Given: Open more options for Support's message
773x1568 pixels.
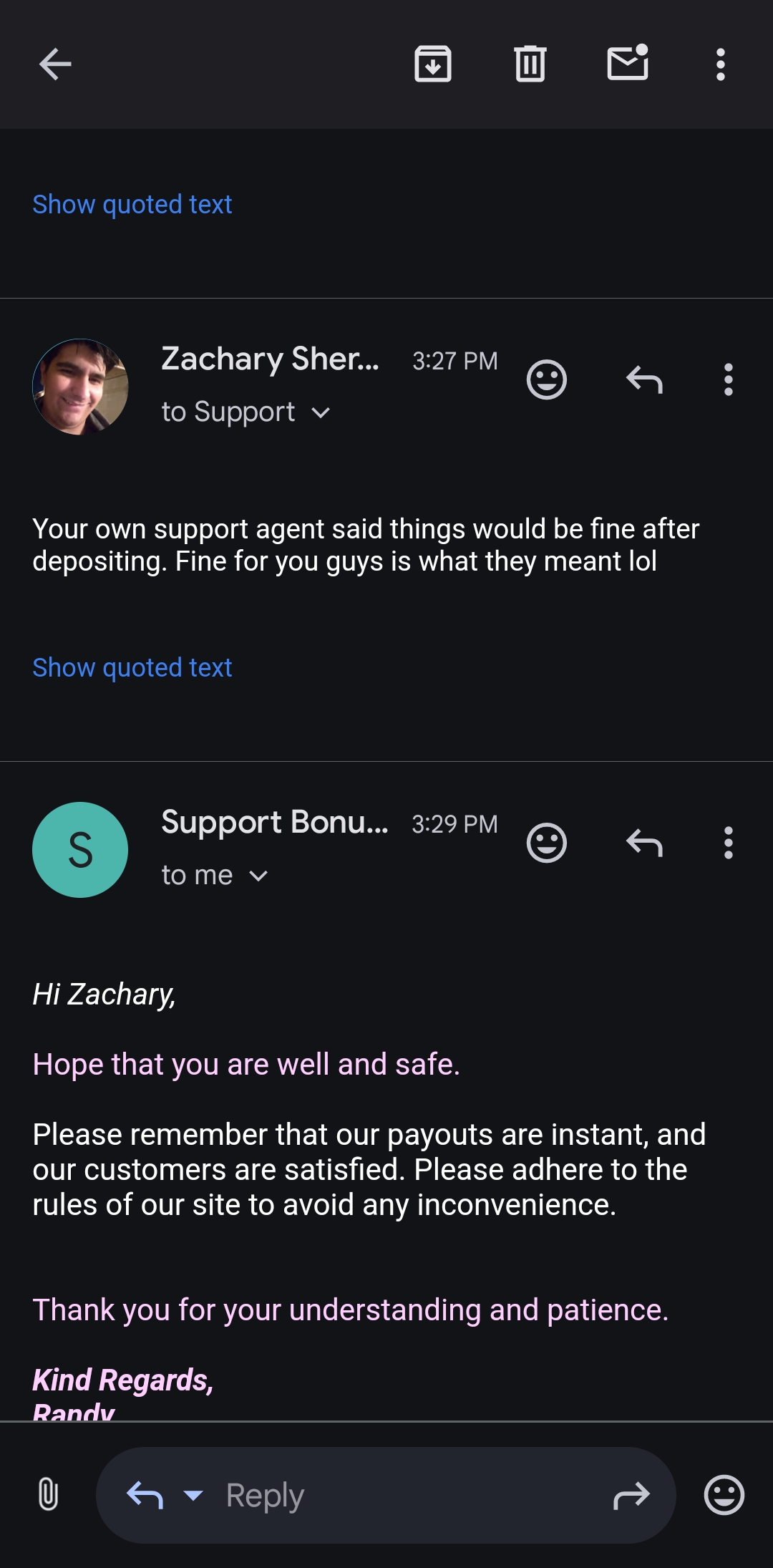Looking at the screenshot, I should click(x=728, y=843).
